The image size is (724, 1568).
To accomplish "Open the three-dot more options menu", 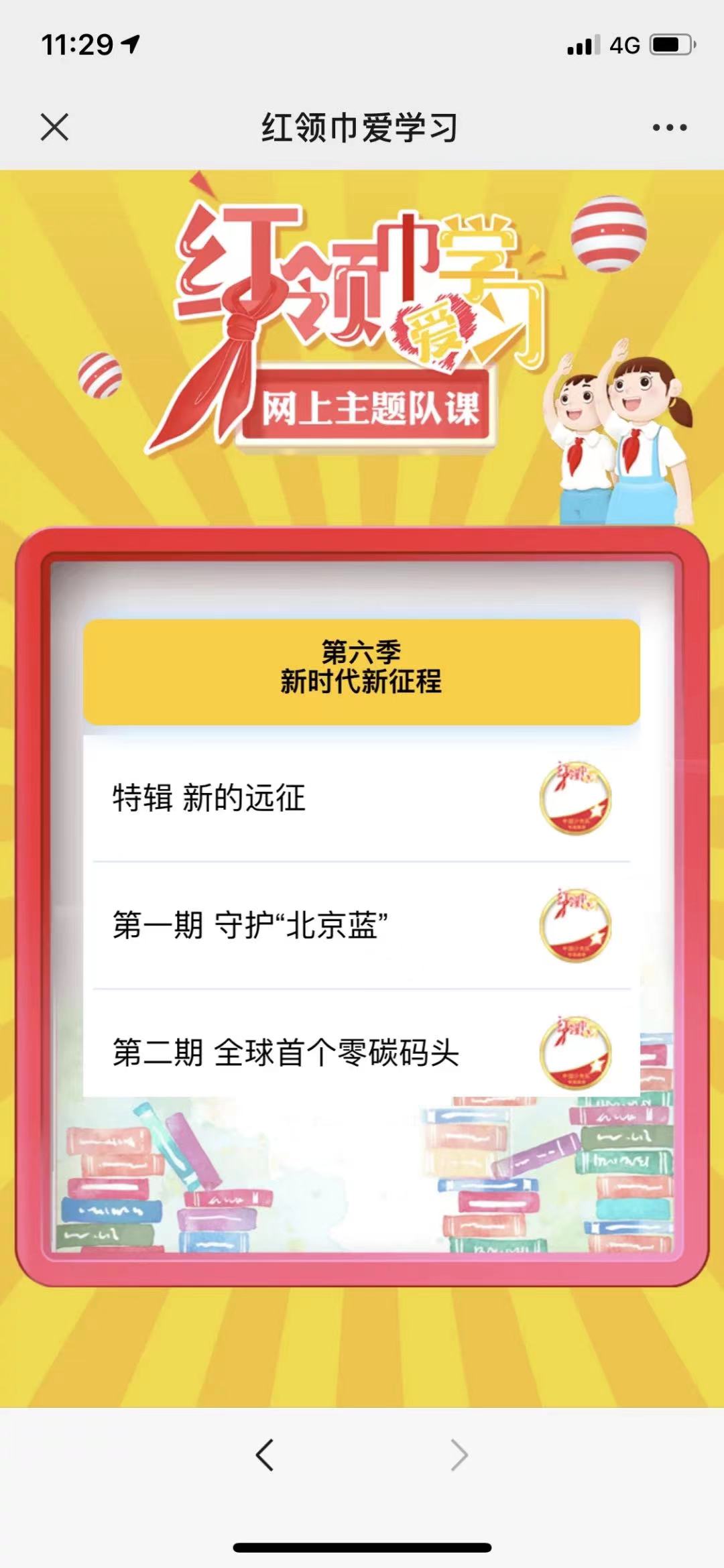I will [x=669, y=127].
